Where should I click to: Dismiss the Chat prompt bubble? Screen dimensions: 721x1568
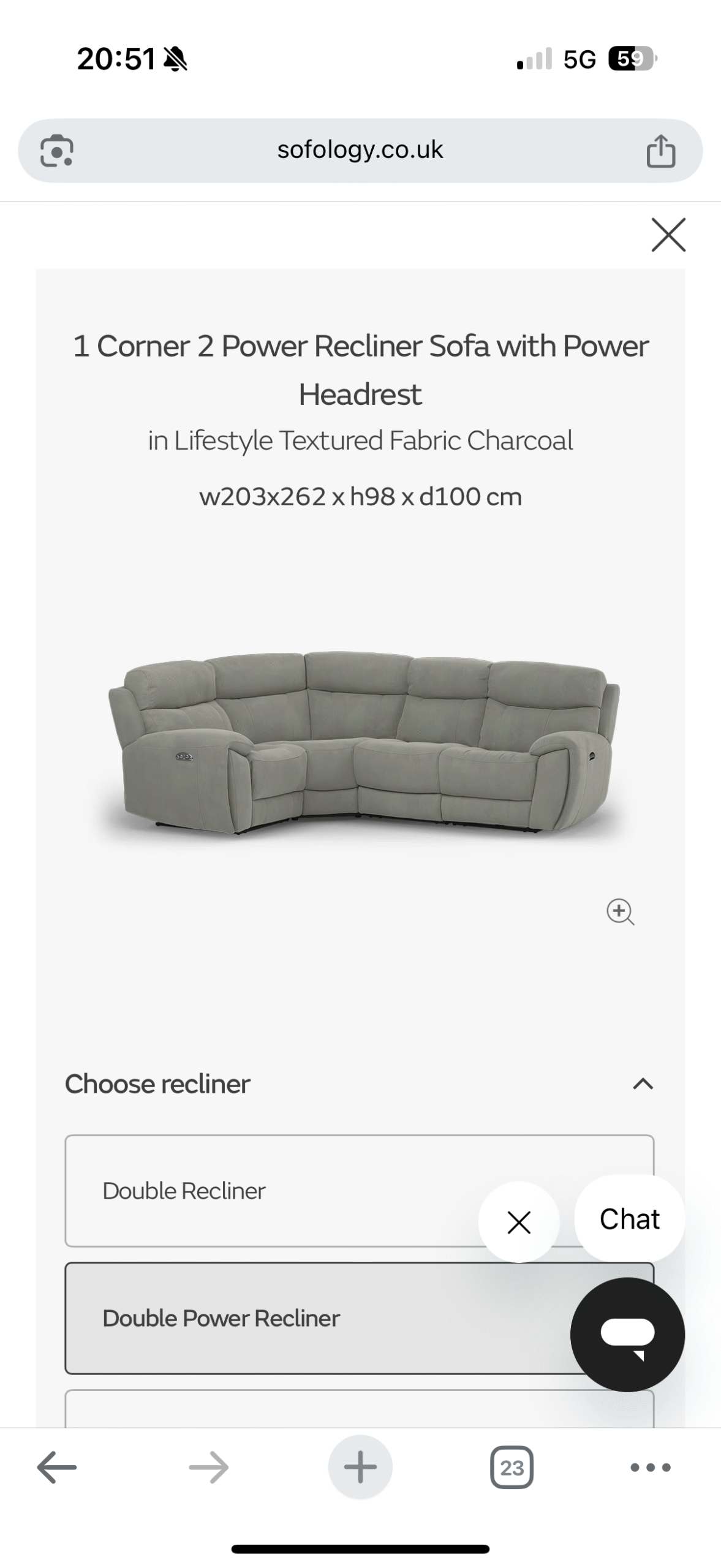coord(519,1222)
